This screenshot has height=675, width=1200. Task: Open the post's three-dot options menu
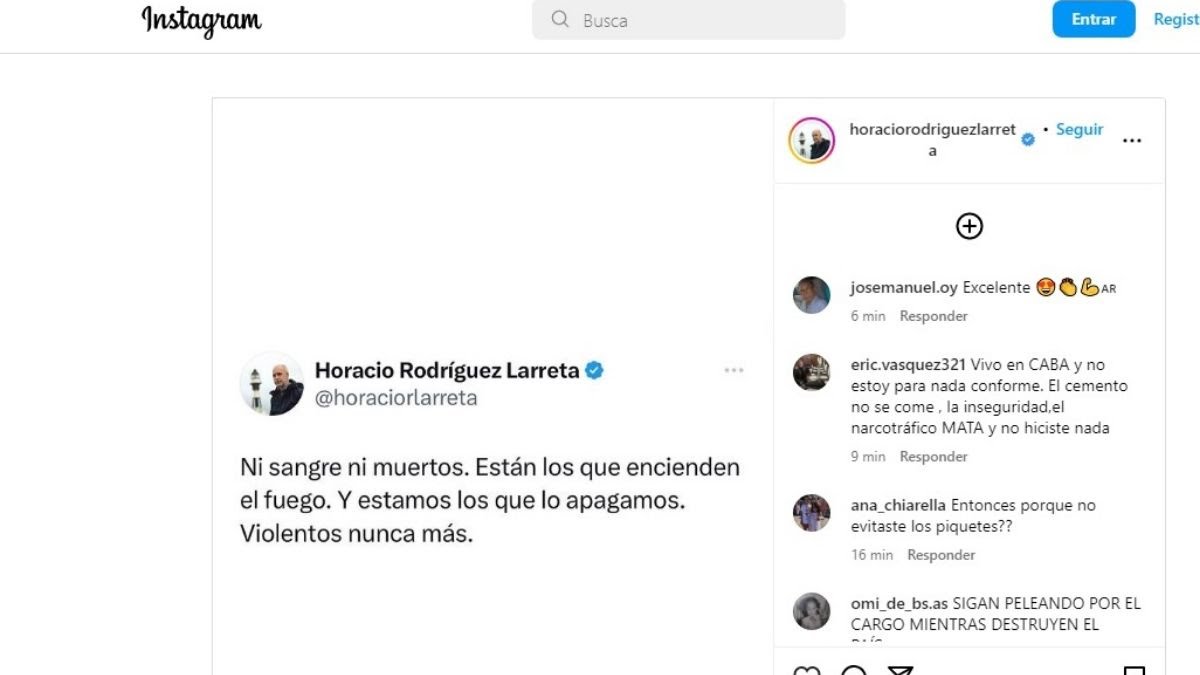pyautogui.click(x=1131, y=141)
